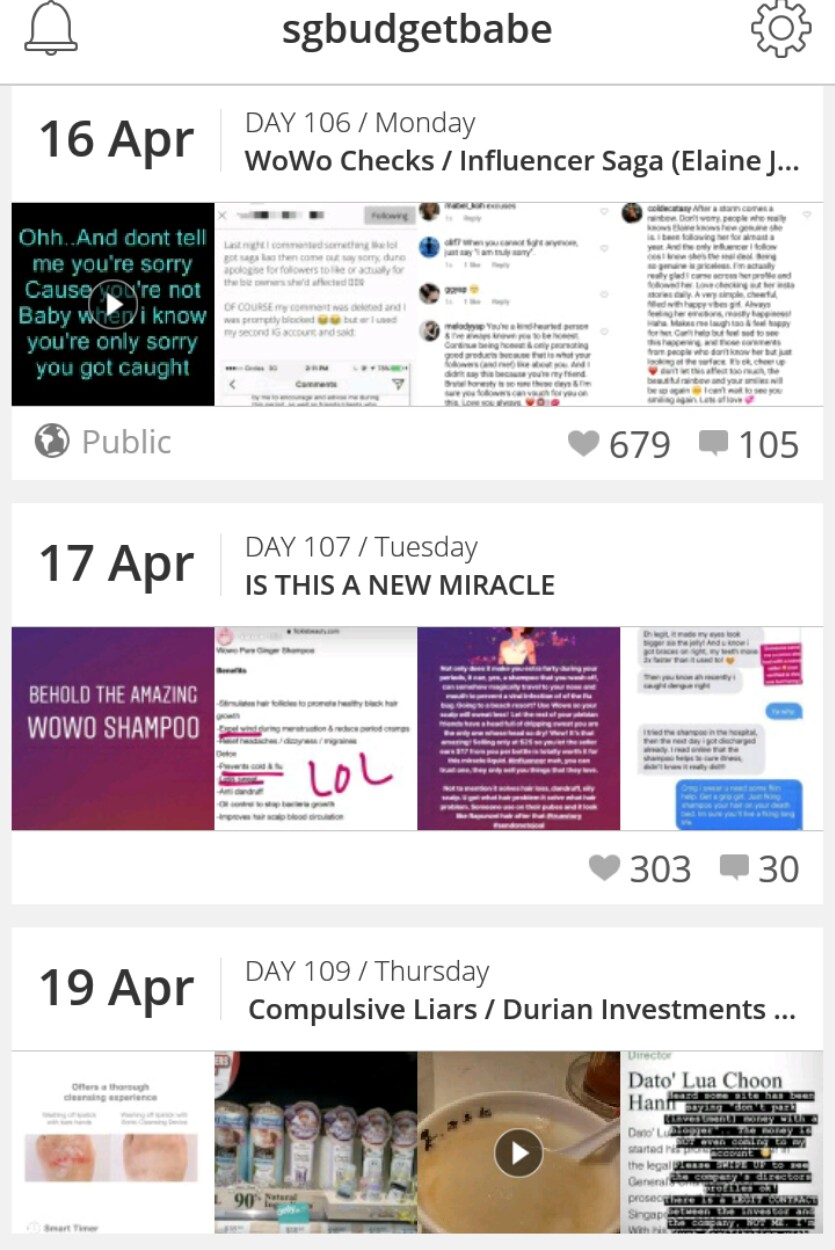Image resolution: width=835 pixels, height=1250 pixels.
Task: Open the Compulsive Liars / Durian Investments entry
Action: 521,1009
